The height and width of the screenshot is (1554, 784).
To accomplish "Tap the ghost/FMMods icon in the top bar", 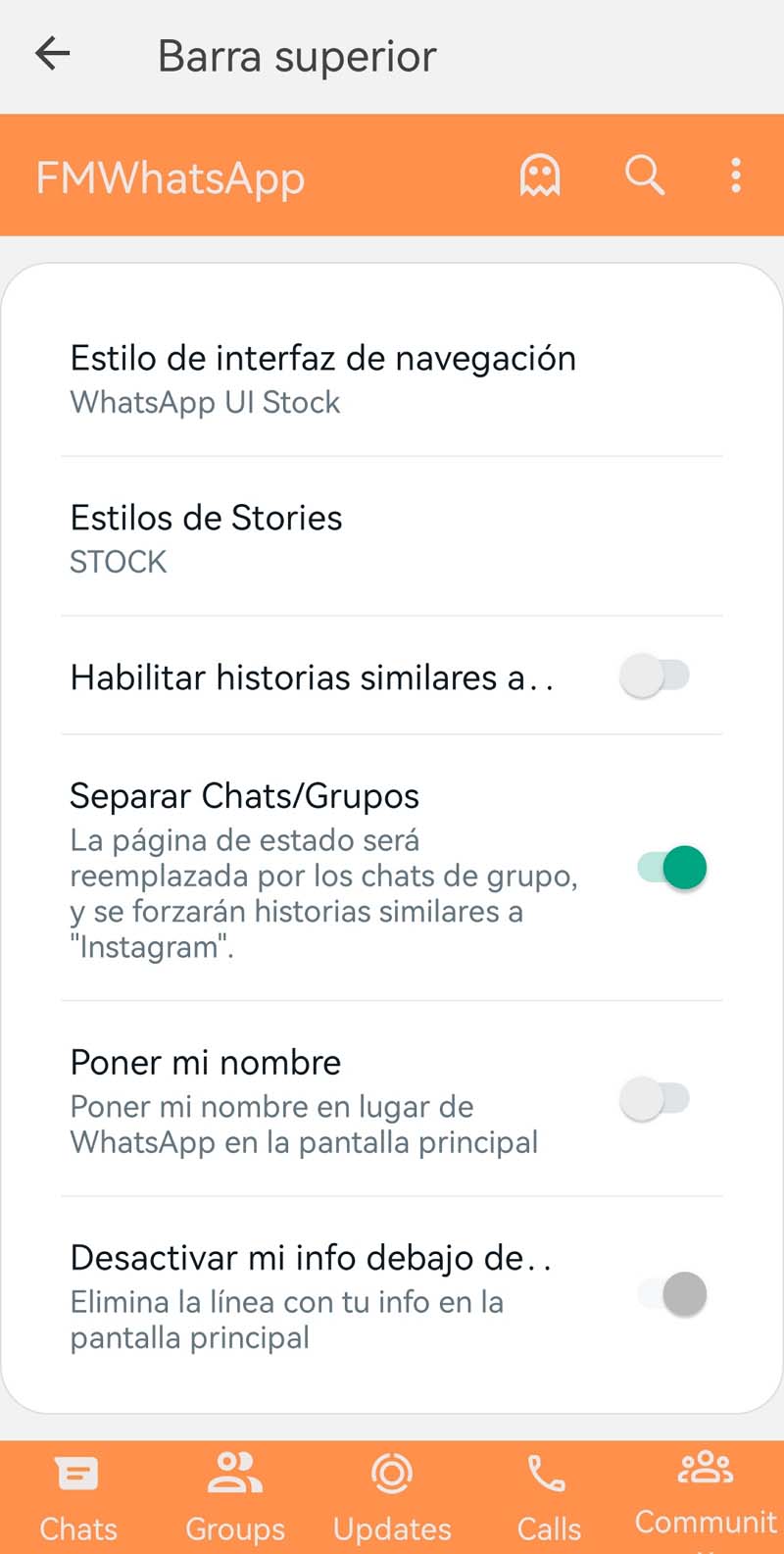I will point(542,175).
